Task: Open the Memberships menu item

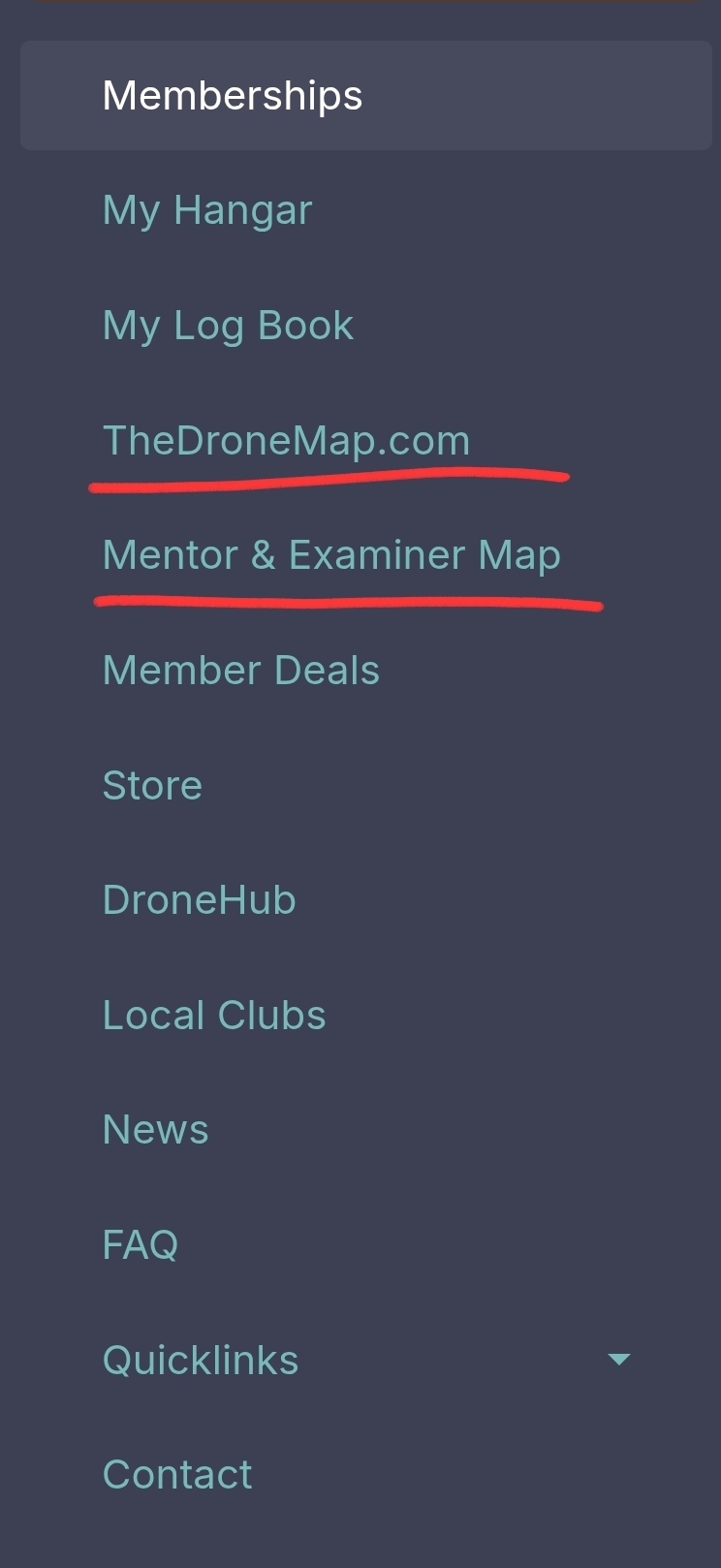Action: click(x=233, y=96)
